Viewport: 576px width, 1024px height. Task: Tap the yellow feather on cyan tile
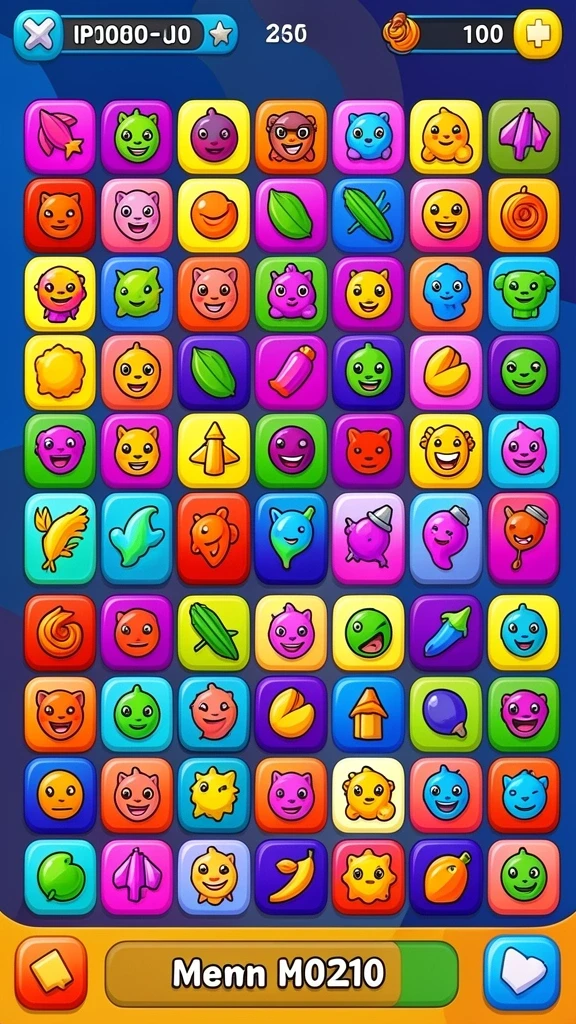pos(60,537)
